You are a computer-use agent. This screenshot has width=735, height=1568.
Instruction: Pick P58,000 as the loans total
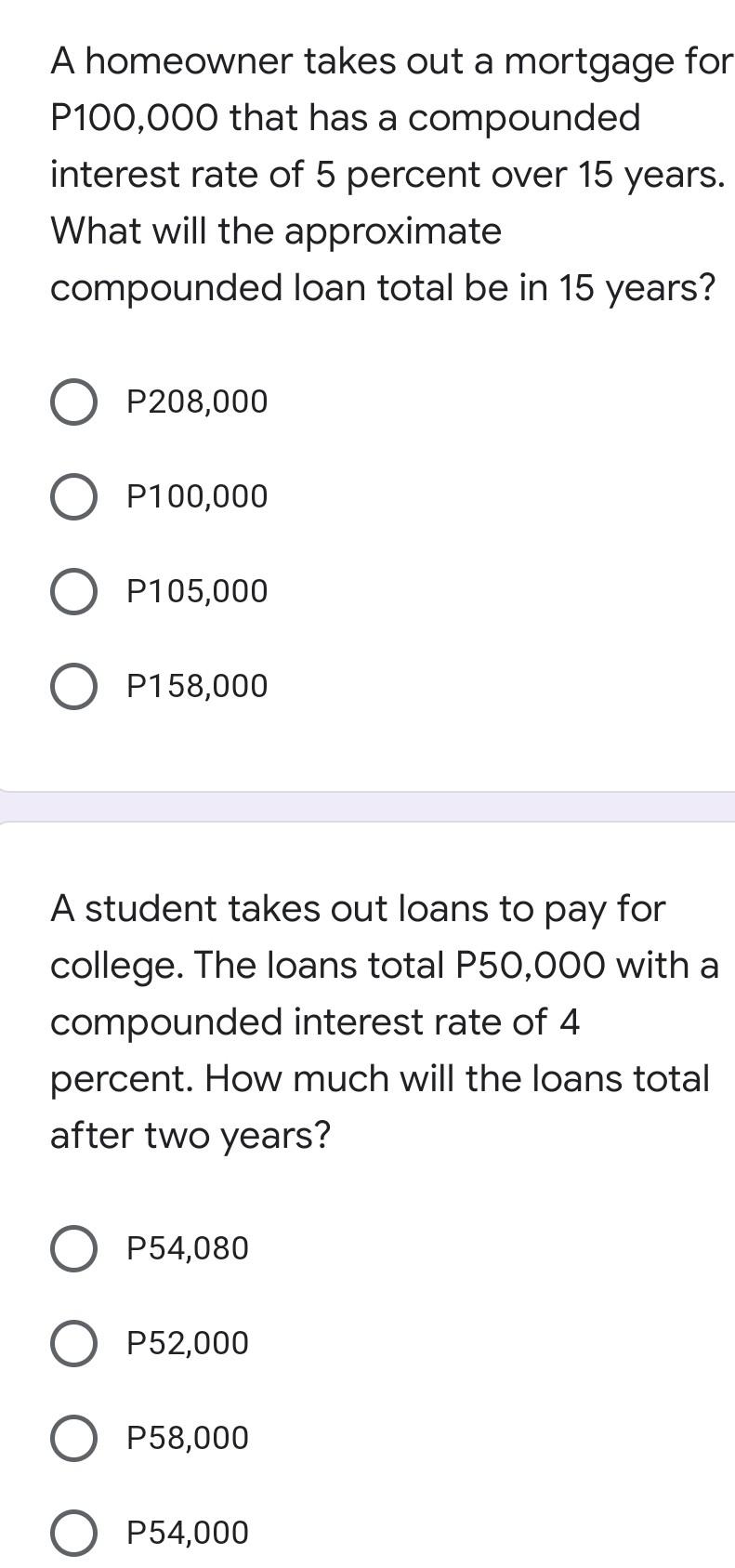pos(72,1439)
